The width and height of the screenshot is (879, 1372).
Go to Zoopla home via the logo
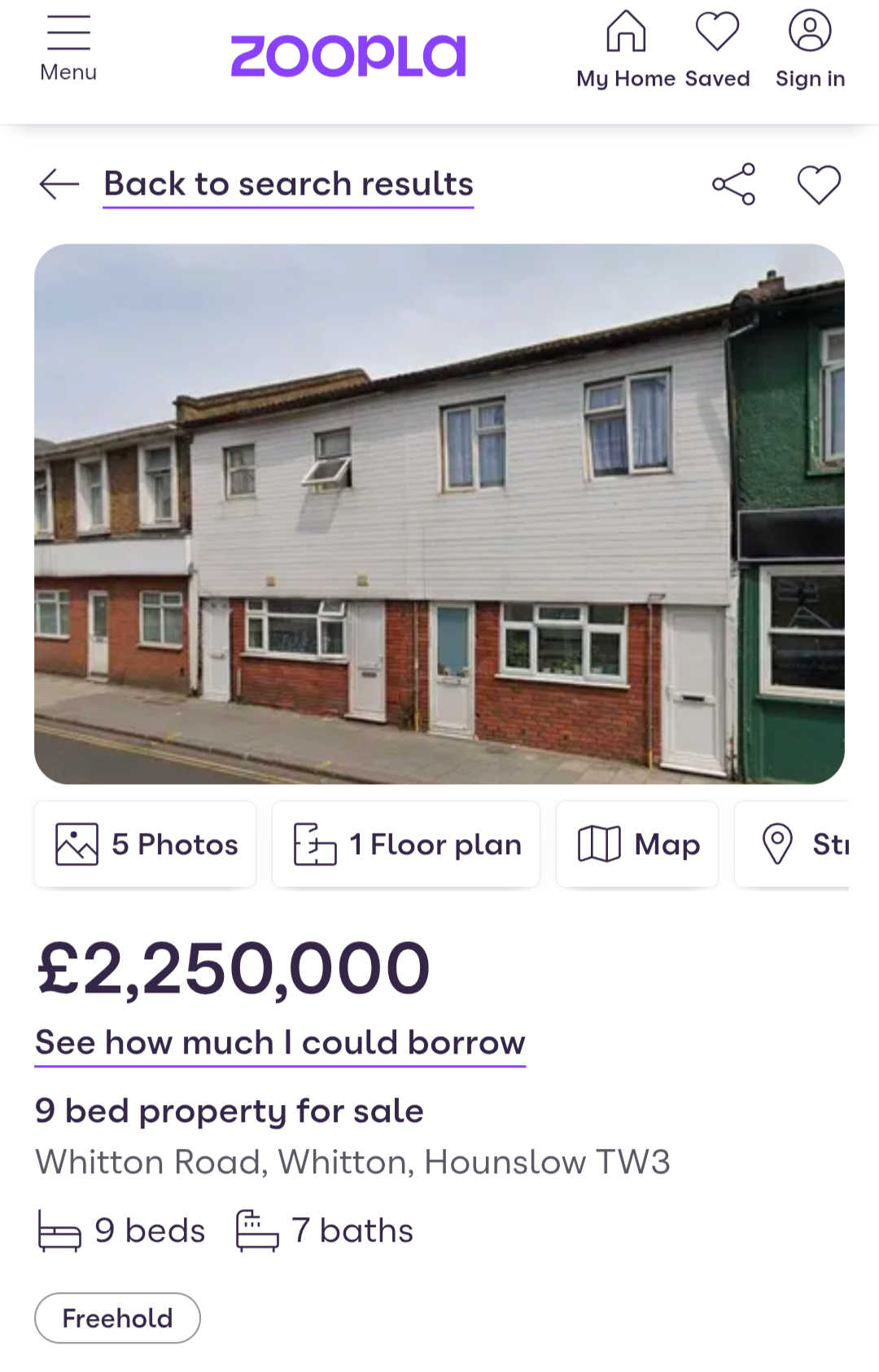click(348, 55)
